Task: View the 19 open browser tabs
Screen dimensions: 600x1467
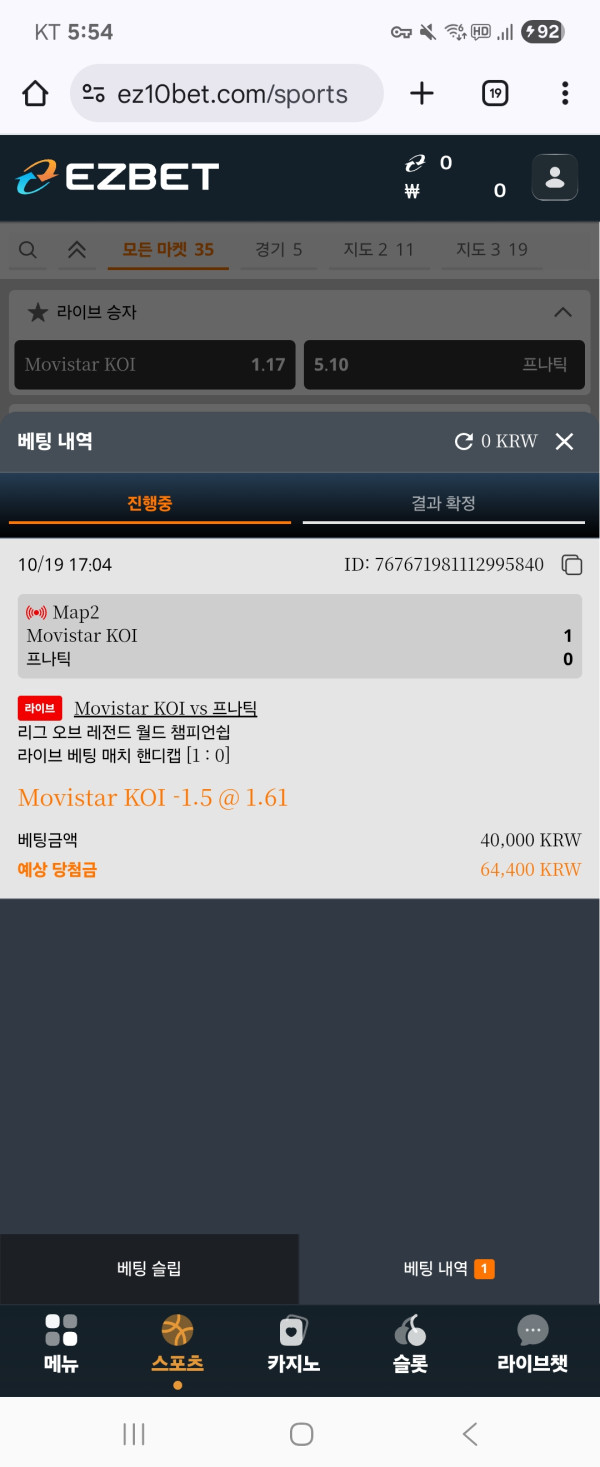Action: click(x=495, y=94)
